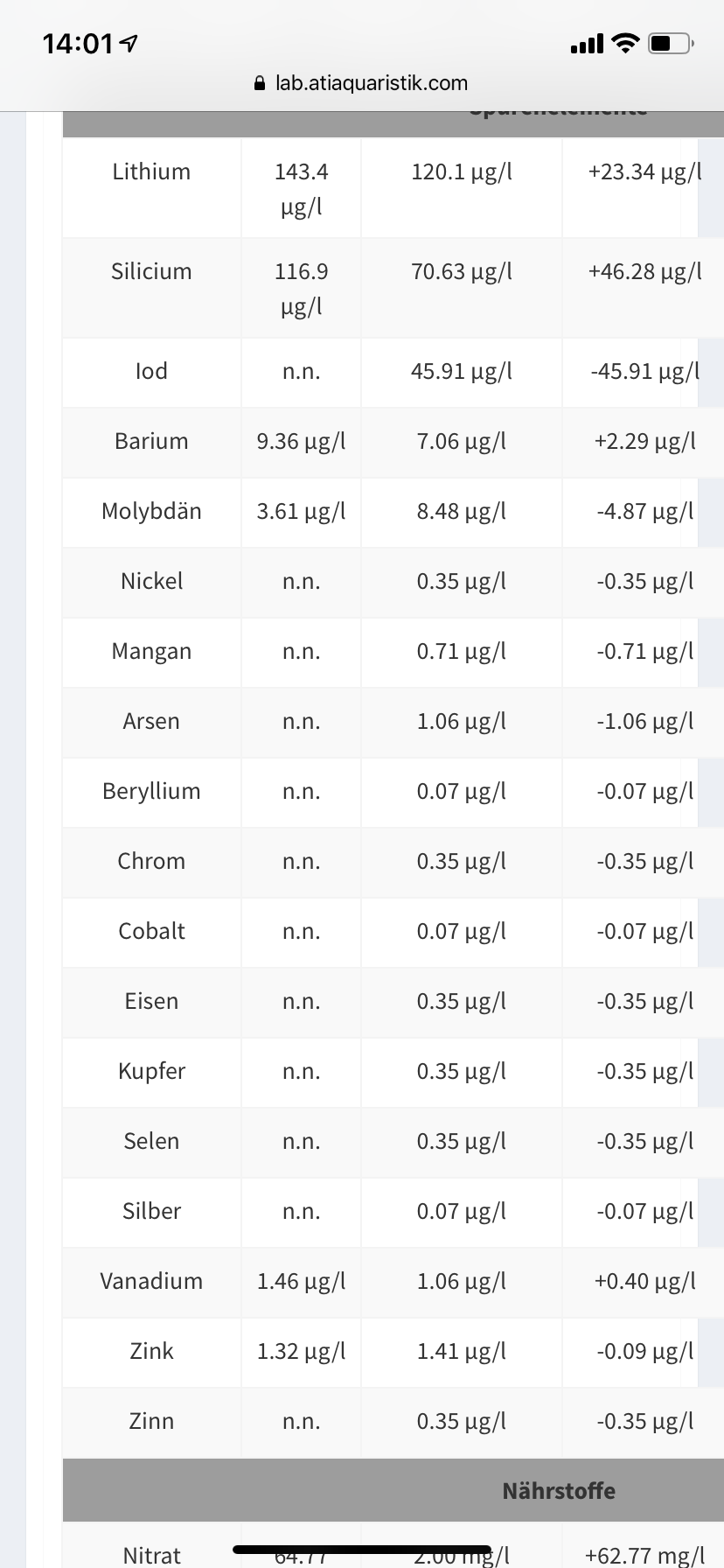
Task: Tap the lab.atiaquaristik.com address bar
Action: [362, 83]
